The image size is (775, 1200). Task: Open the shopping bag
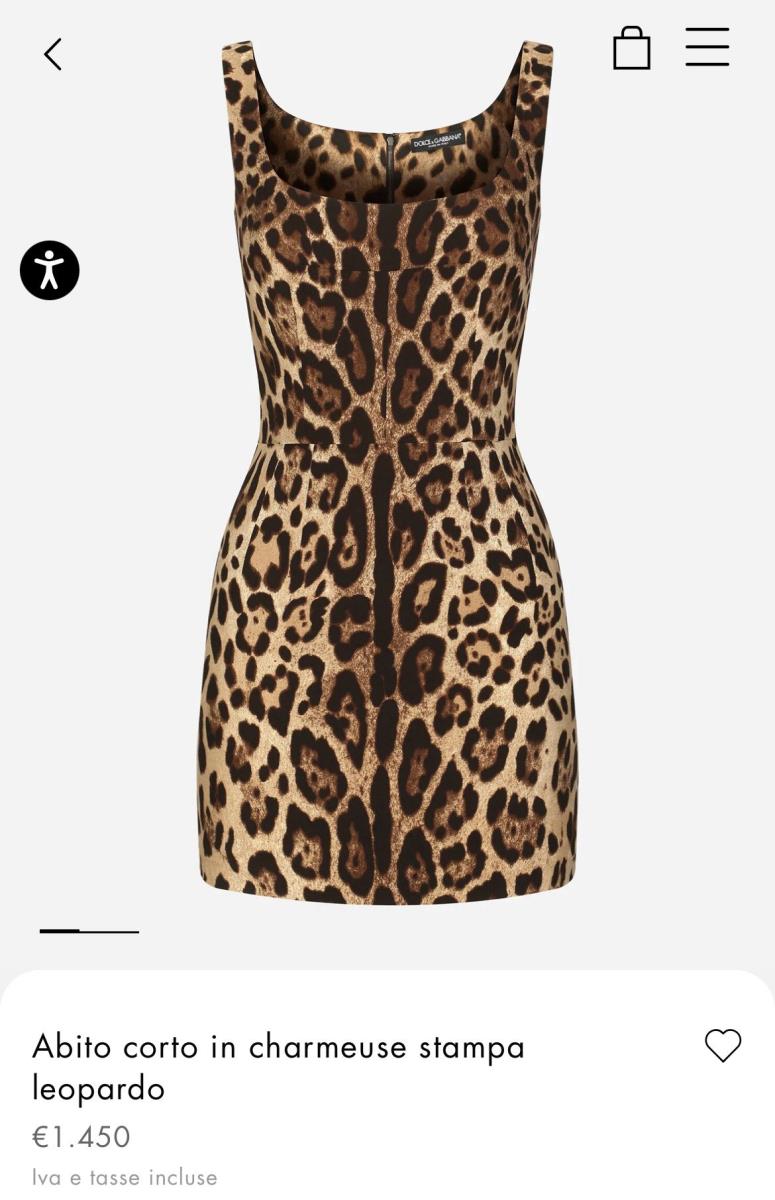[631, 48]
